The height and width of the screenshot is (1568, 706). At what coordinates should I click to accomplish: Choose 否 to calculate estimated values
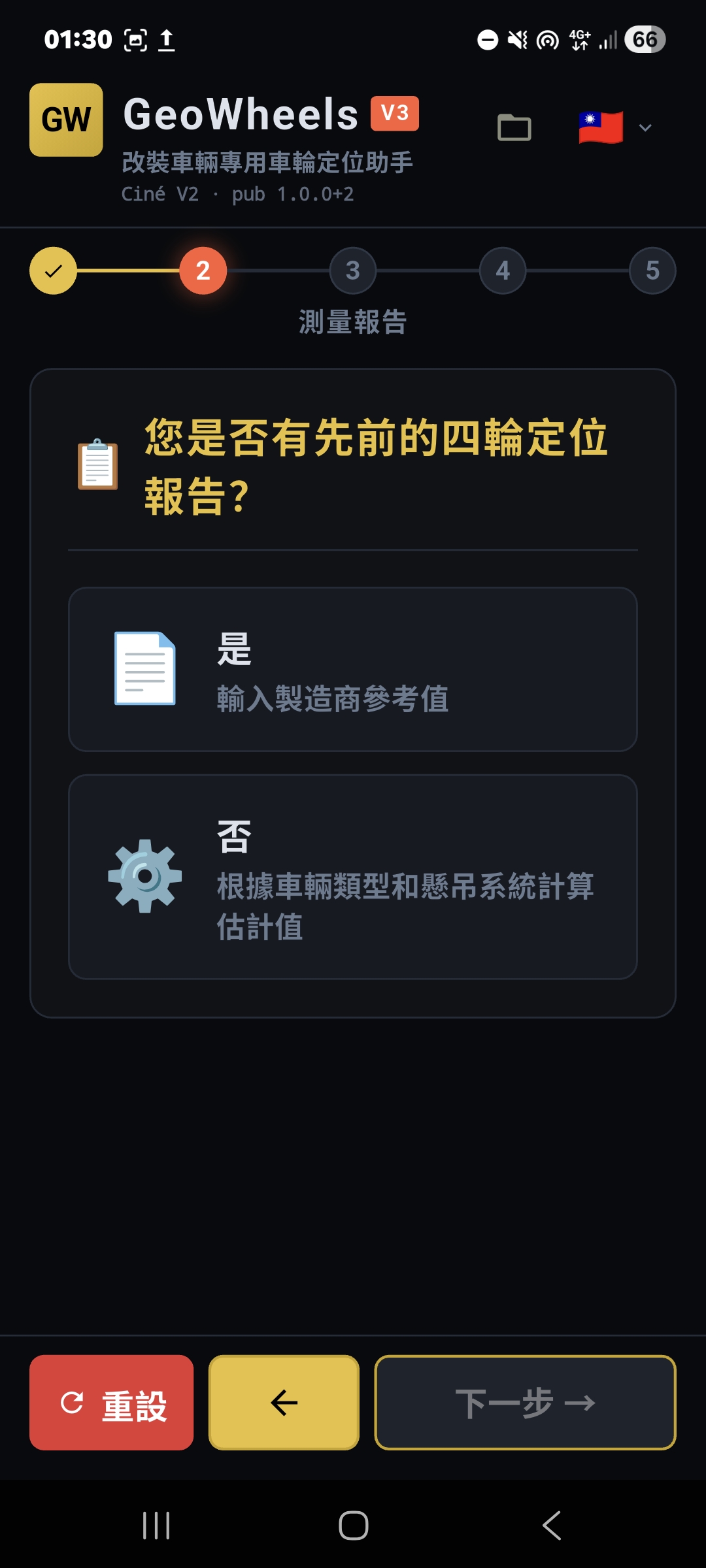(x=353, y=877)
